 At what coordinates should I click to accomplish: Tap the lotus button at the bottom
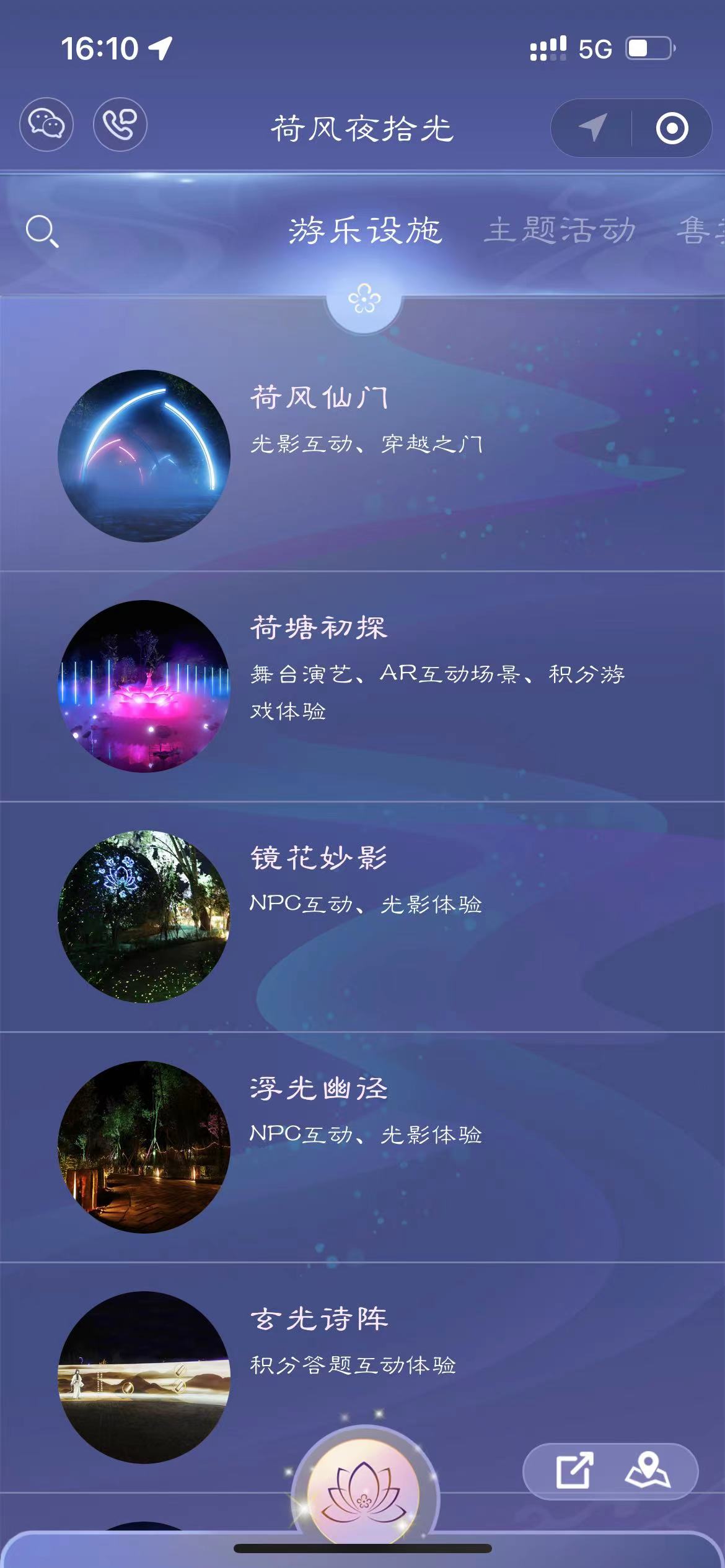click(364, 1494)
